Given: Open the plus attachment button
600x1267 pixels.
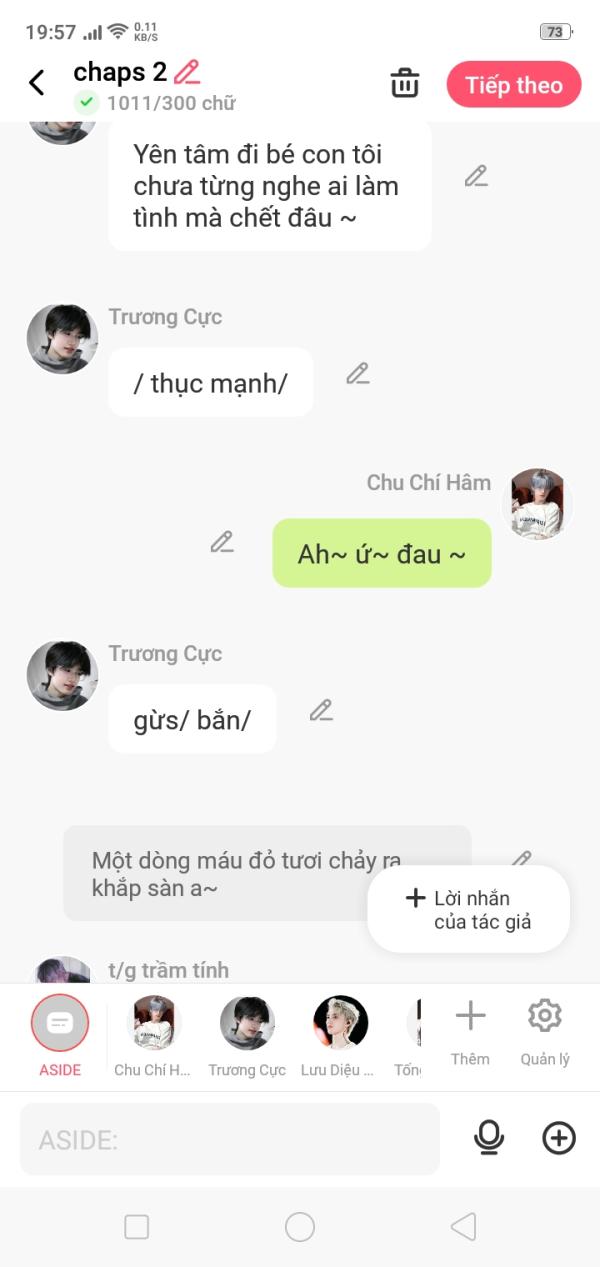Looking at the screenshot, I should (559, 1138).
